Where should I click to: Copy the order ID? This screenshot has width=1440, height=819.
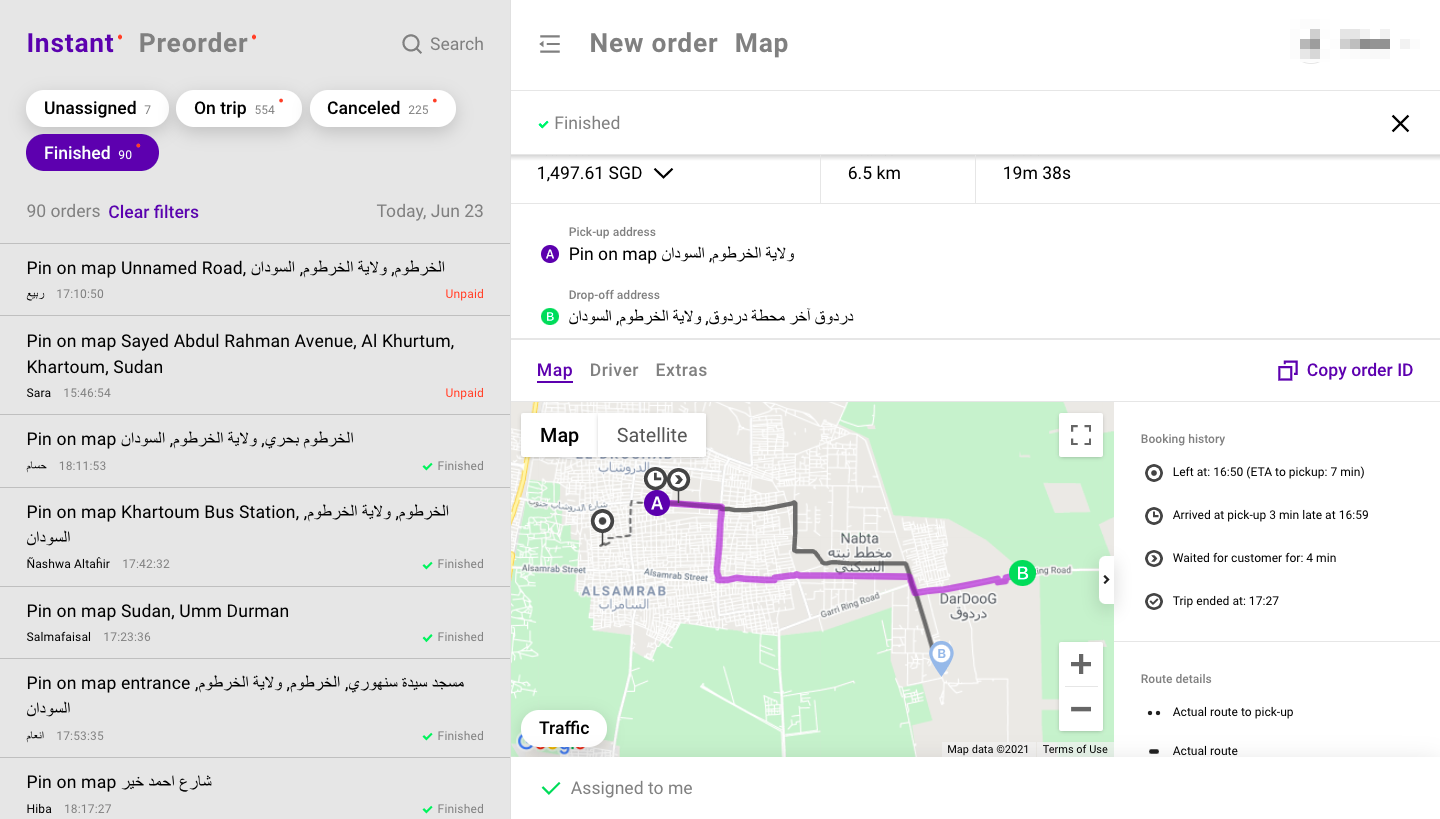click(x=1345, y=370)
